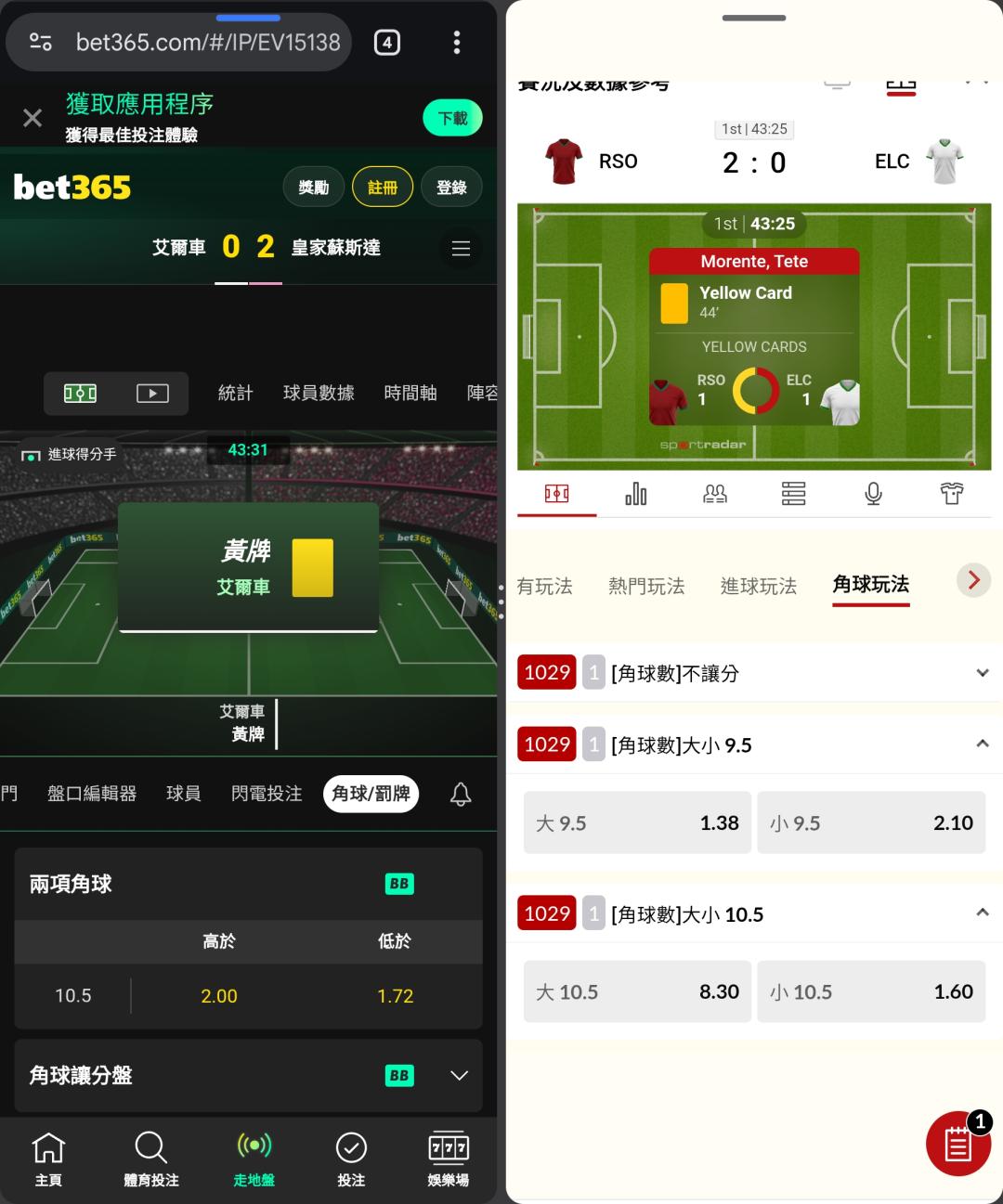Dismiss the app download banner

pyautogui.click(x=33, y=118)
